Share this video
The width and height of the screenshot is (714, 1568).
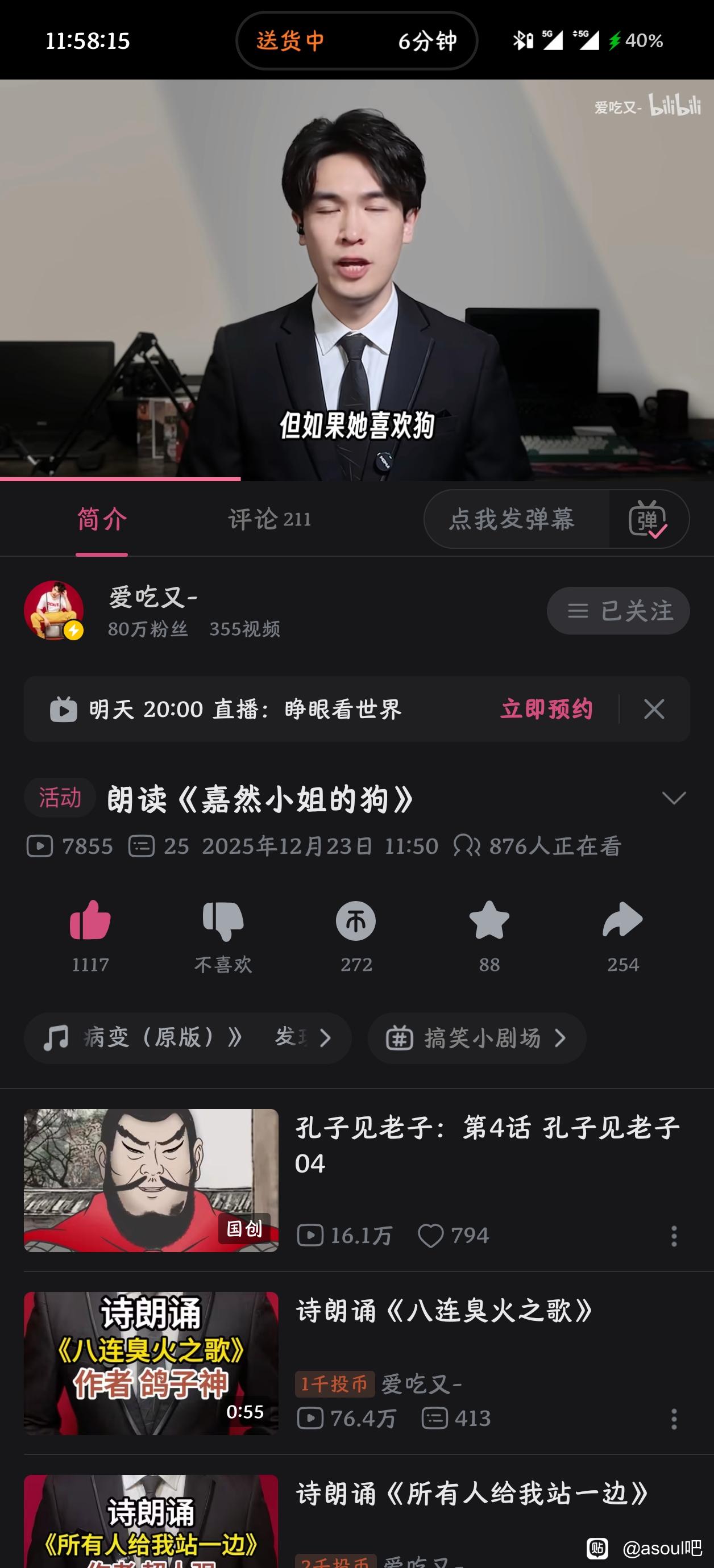point(622,920)
